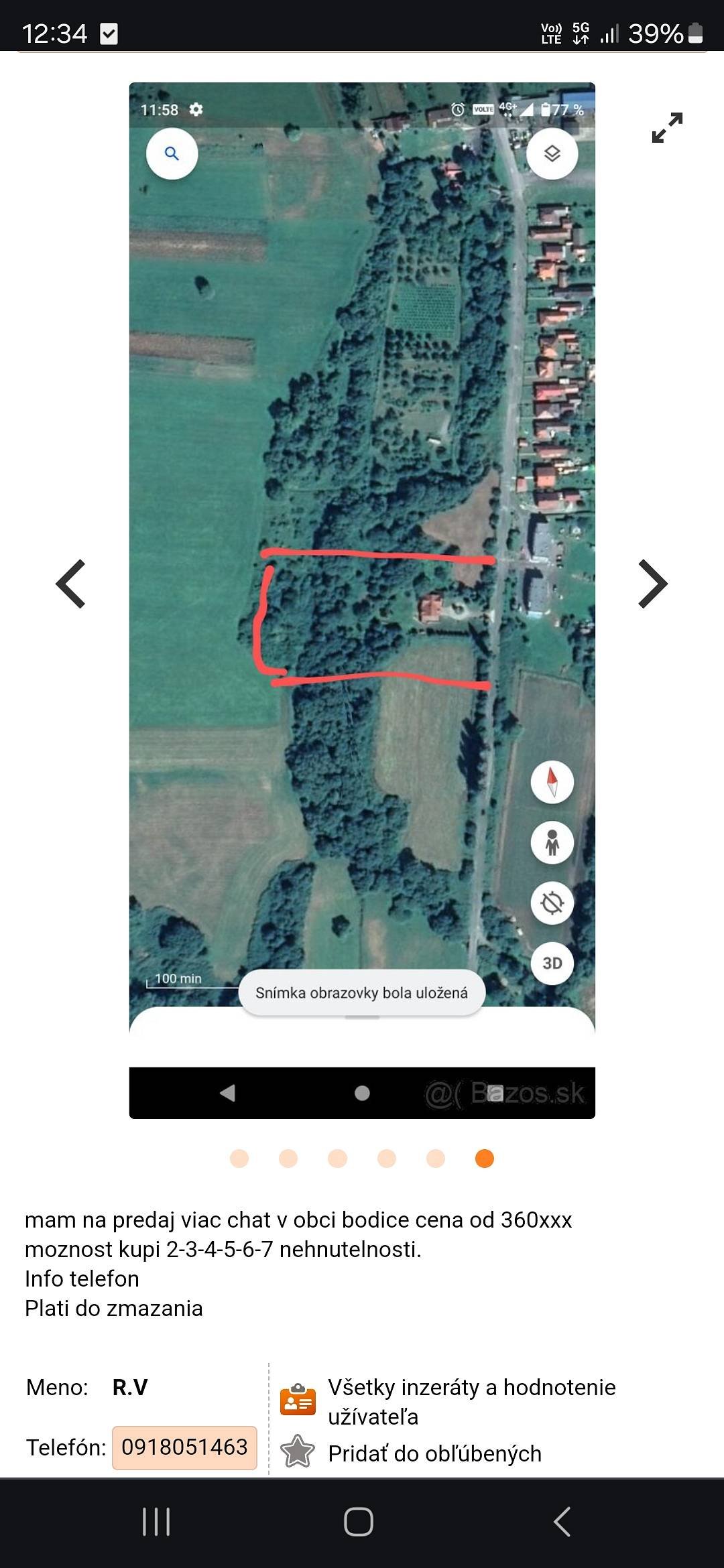Expand the listing photo to fullscreen
The width and height of the screenshot is (724, 1568).
click(x=667, y=127)
